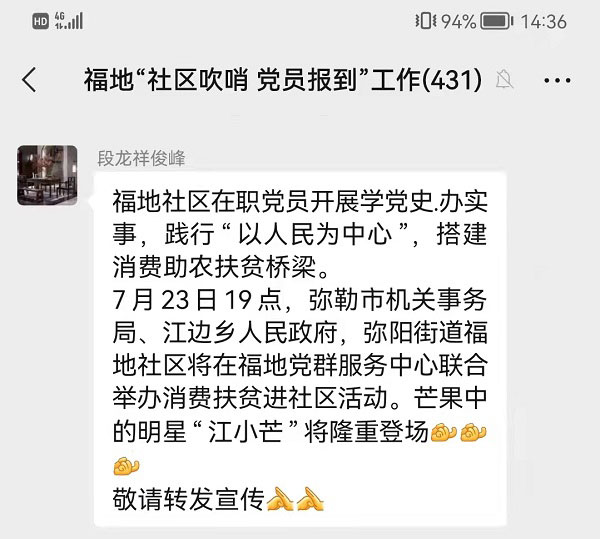
Task: Open 段龙祥俊峰's profile avatar
Action: tap(47, 175)
